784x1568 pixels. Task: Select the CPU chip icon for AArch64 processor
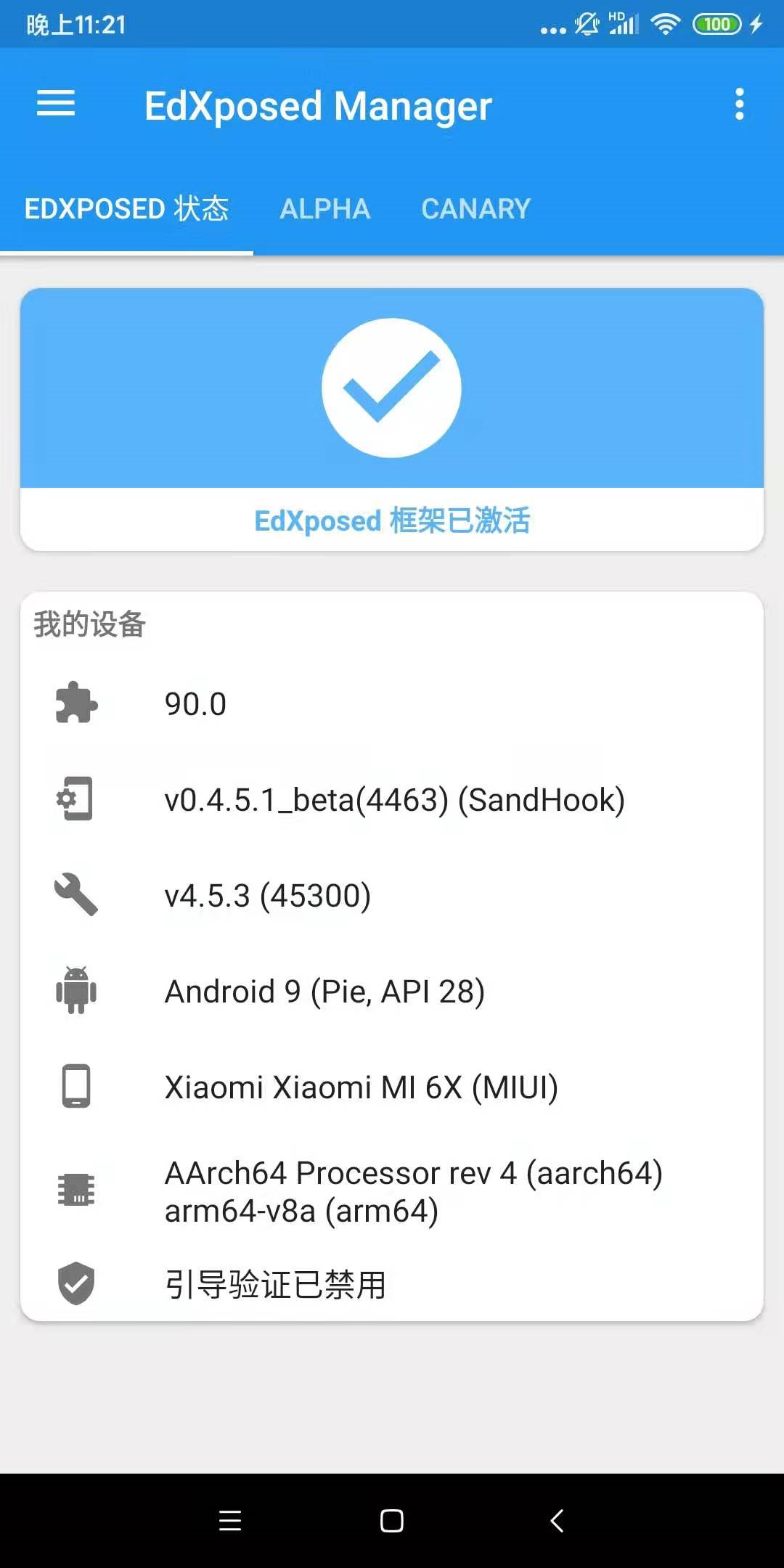pyautogui.click(x=75, y=1188)
